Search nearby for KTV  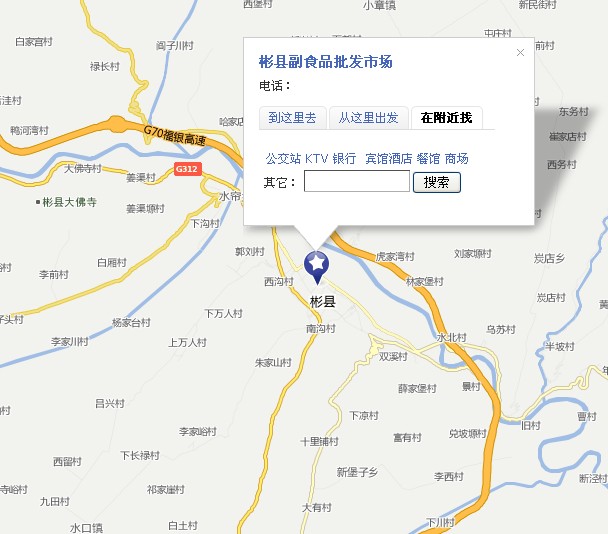tap(317, 159)
